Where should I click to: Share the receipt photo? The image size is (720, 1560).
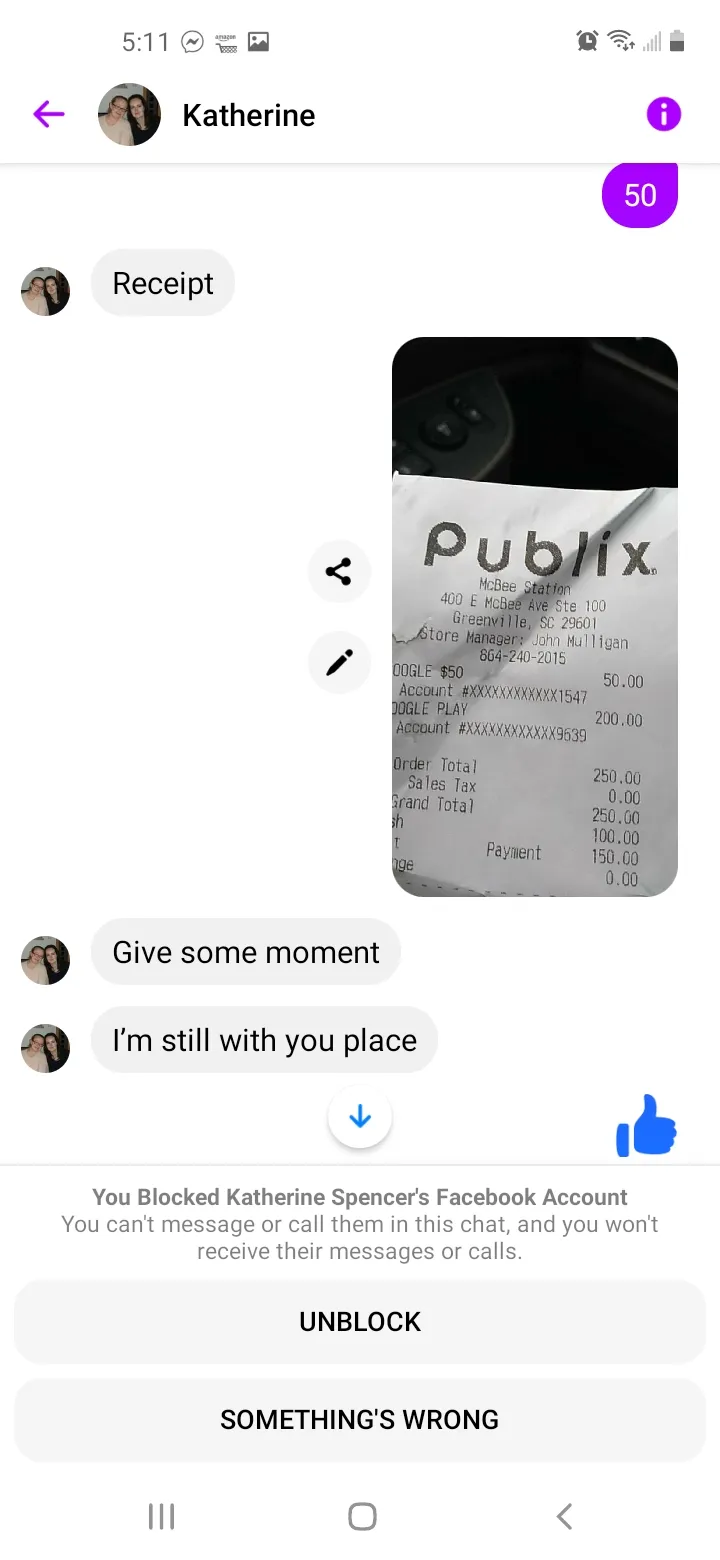[x=339, y=572]
